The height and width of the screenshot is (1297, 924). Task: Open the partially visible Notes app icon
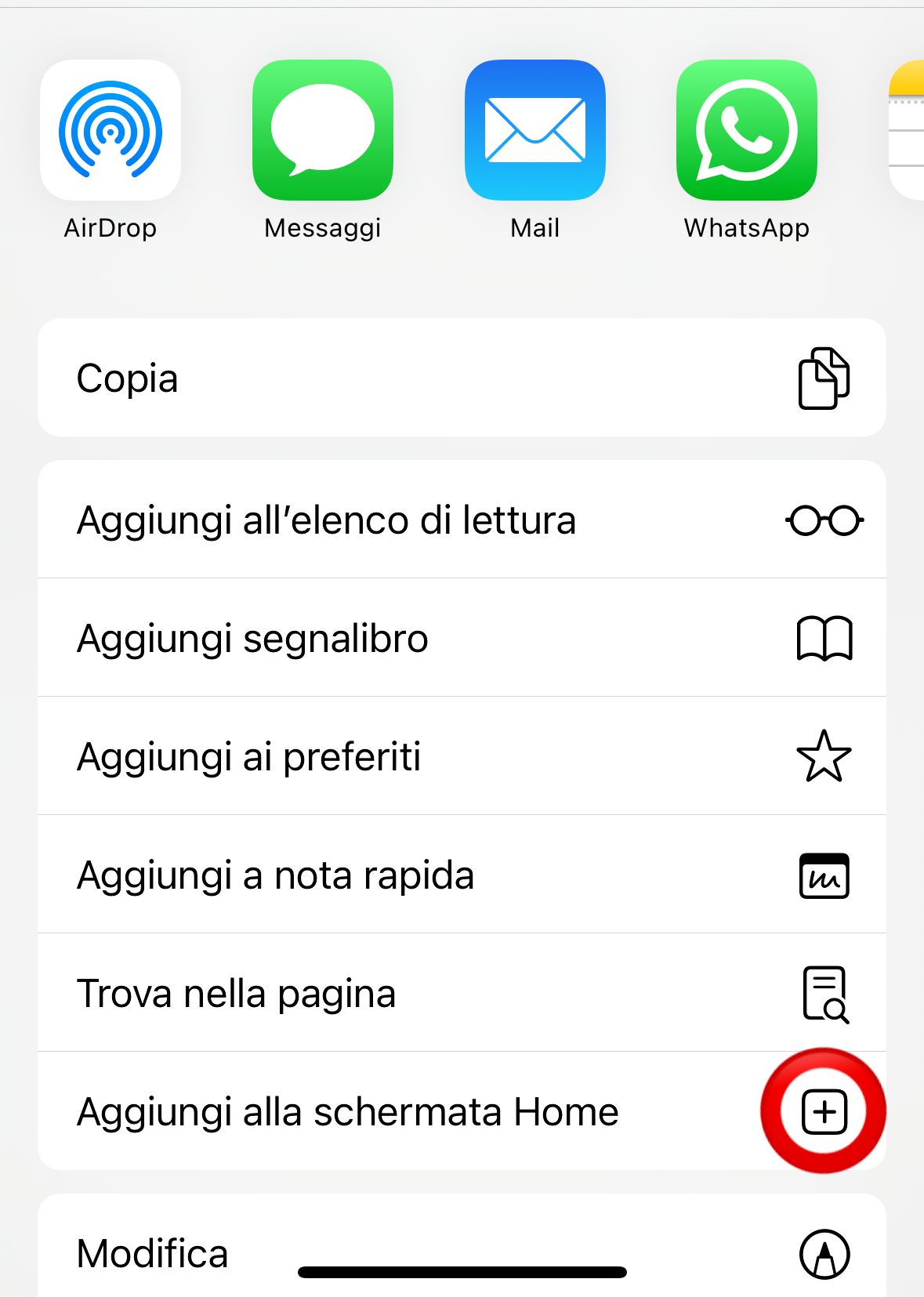(x=907, y=130)
